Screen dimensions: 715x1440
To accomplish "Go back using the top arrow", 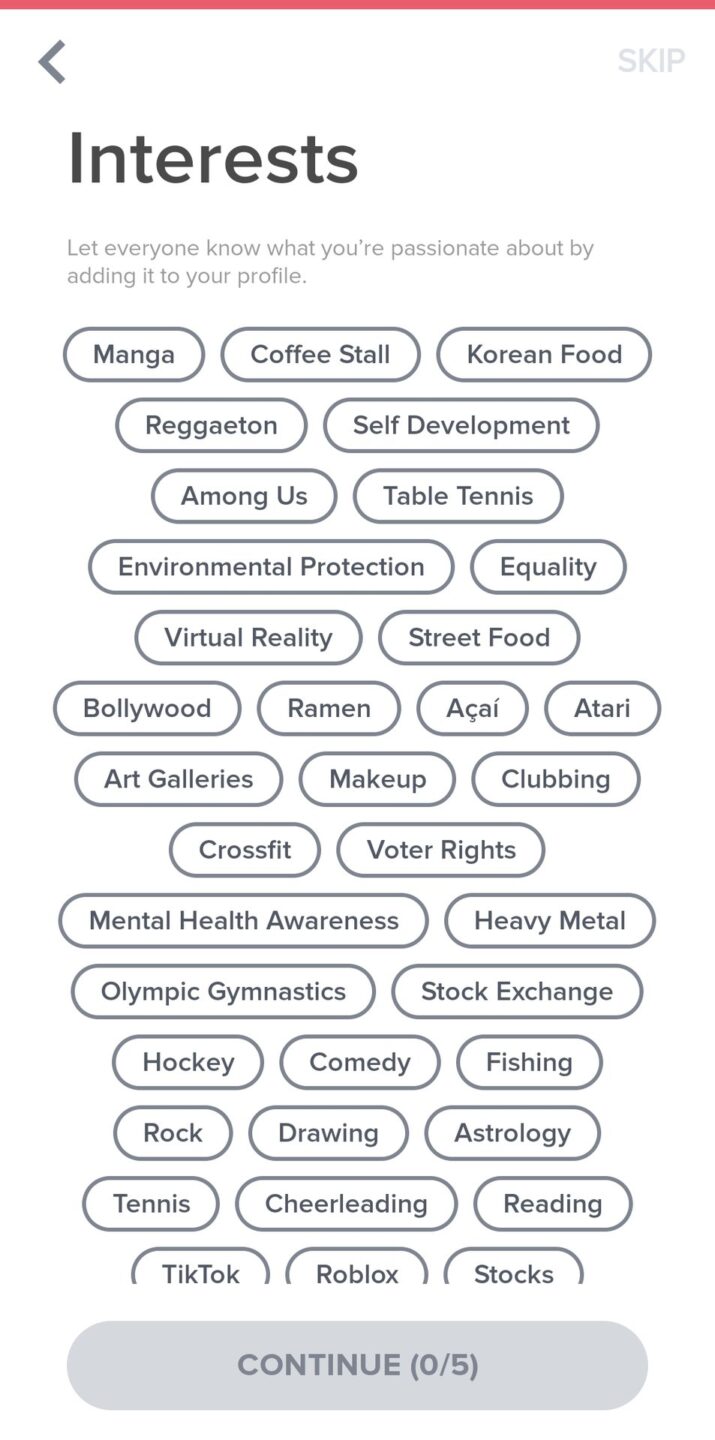I will click(52, 62).
